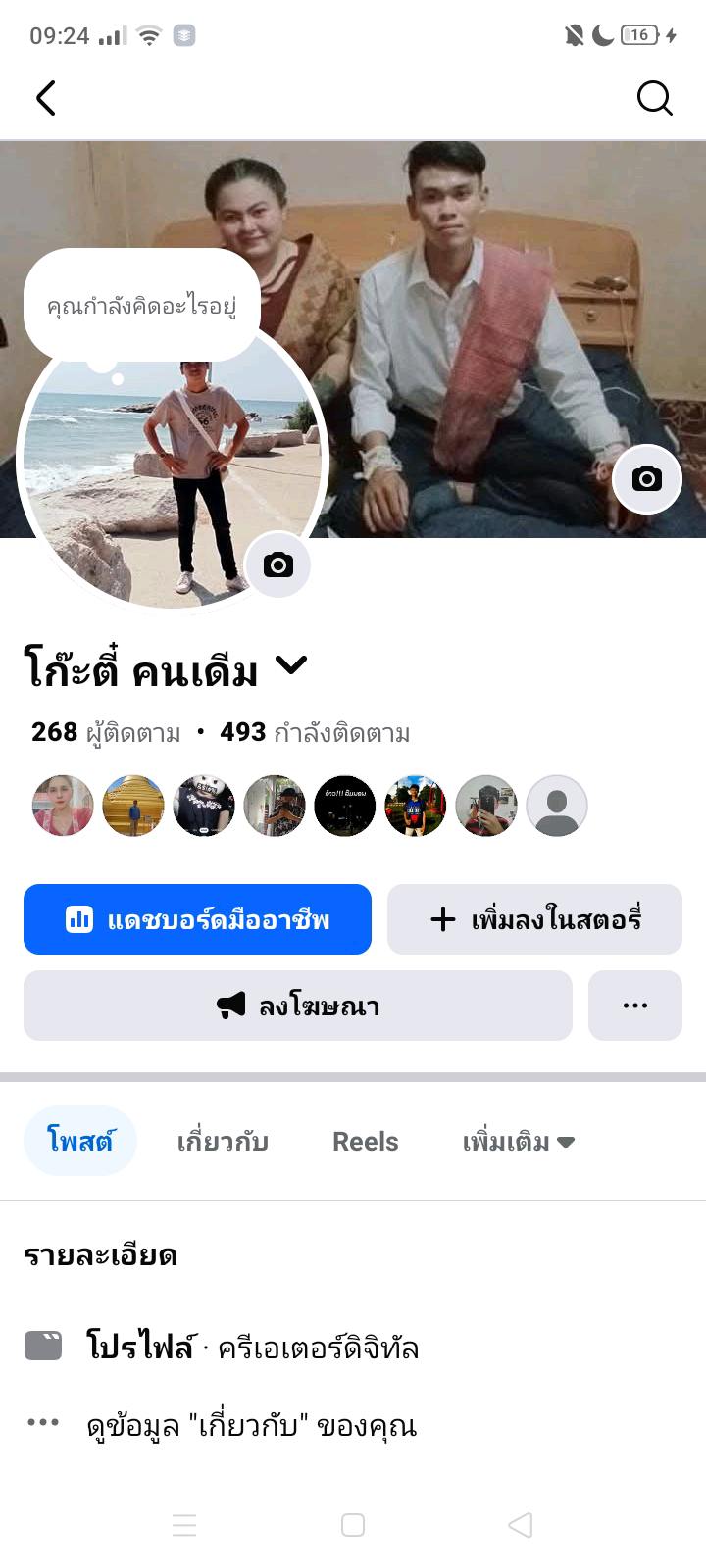Open system recent apps menu
Viewport: 706px width, 1568px height.
[184, 1525]
